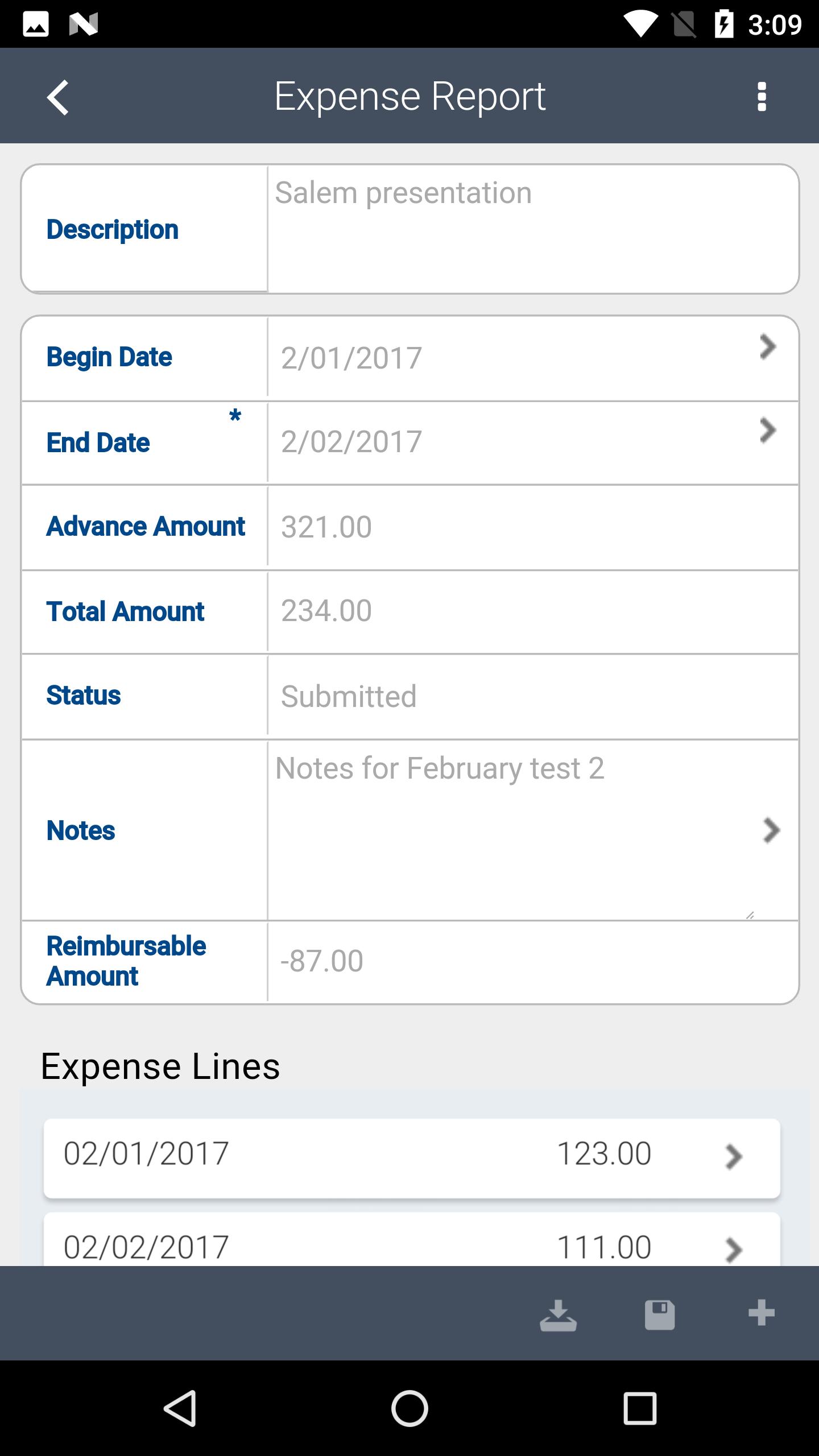
Task: Tap the Total Amount field
Action: 532,611
